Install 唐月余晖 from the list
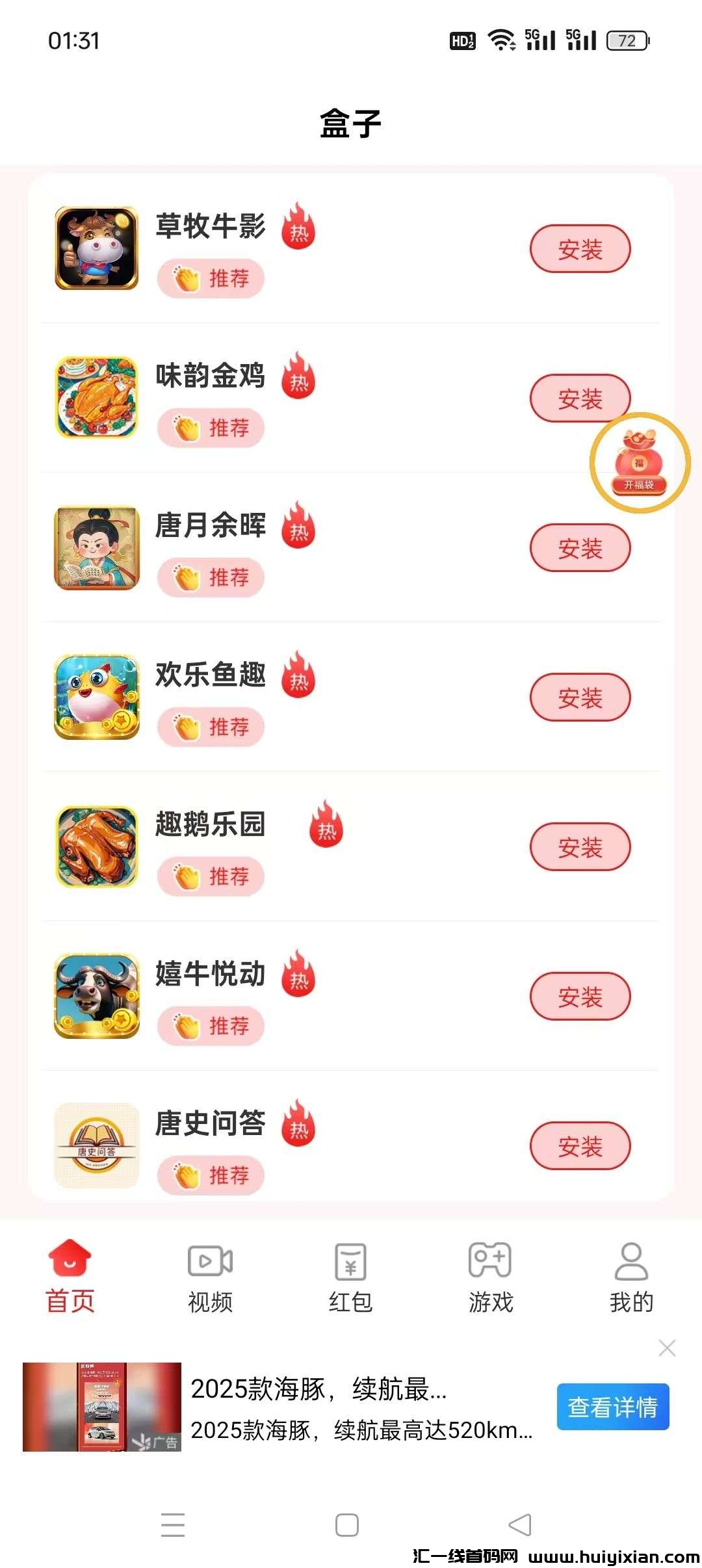Image resolution: width=702 pixels, height=1568 pixels. (x=580, y=548)
